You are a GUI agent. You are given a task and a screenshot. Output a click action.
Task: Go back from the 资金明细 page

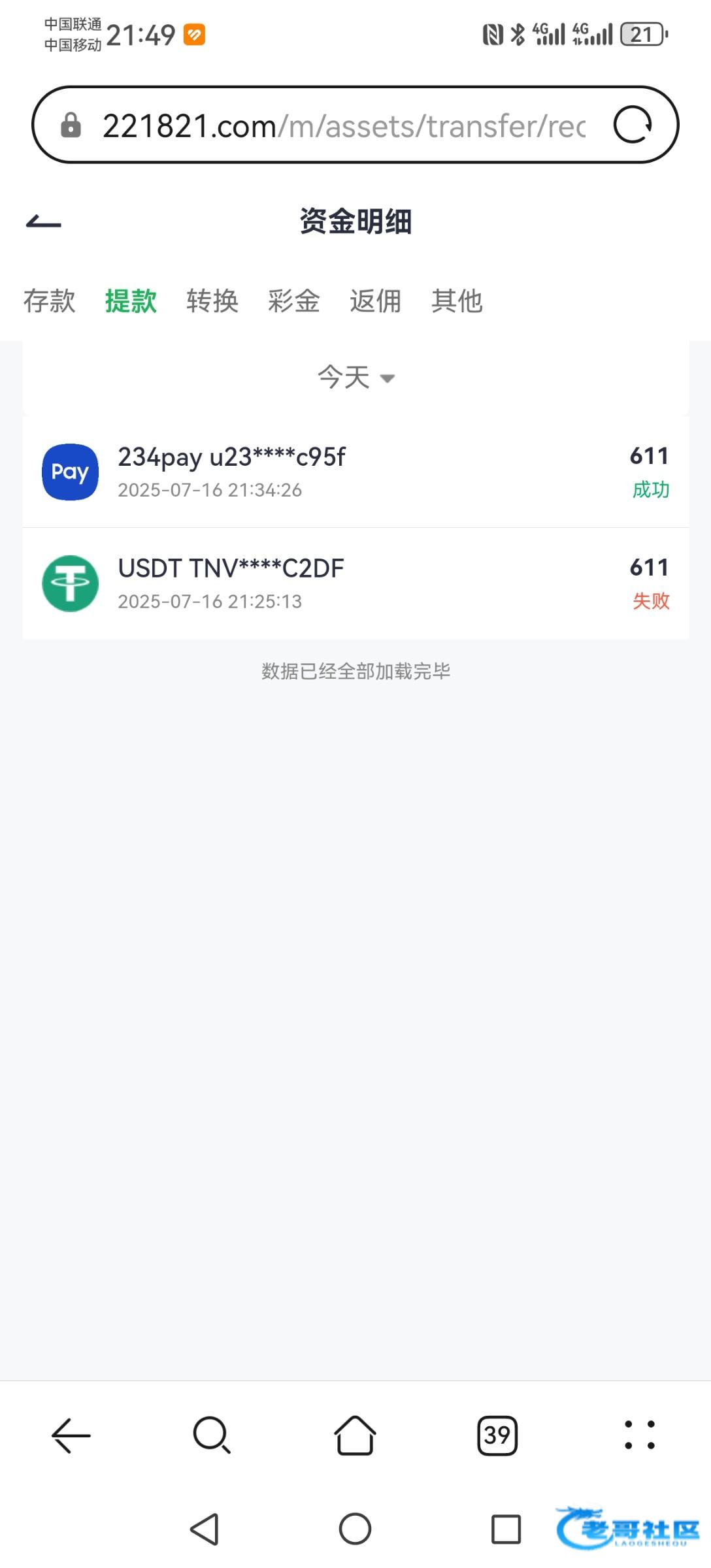click(44, 223)
